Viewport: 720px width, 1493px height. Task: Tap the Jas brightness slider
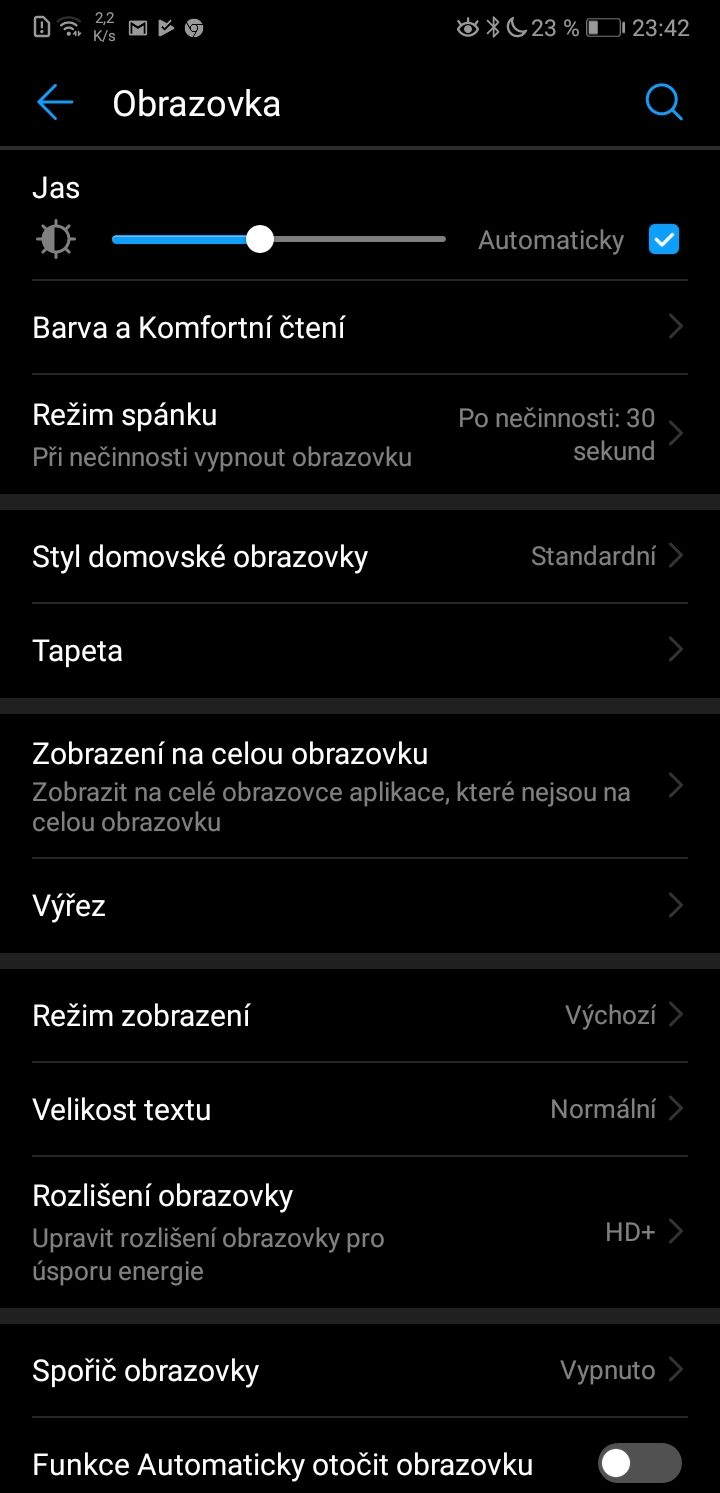click(x=278, y=240)
